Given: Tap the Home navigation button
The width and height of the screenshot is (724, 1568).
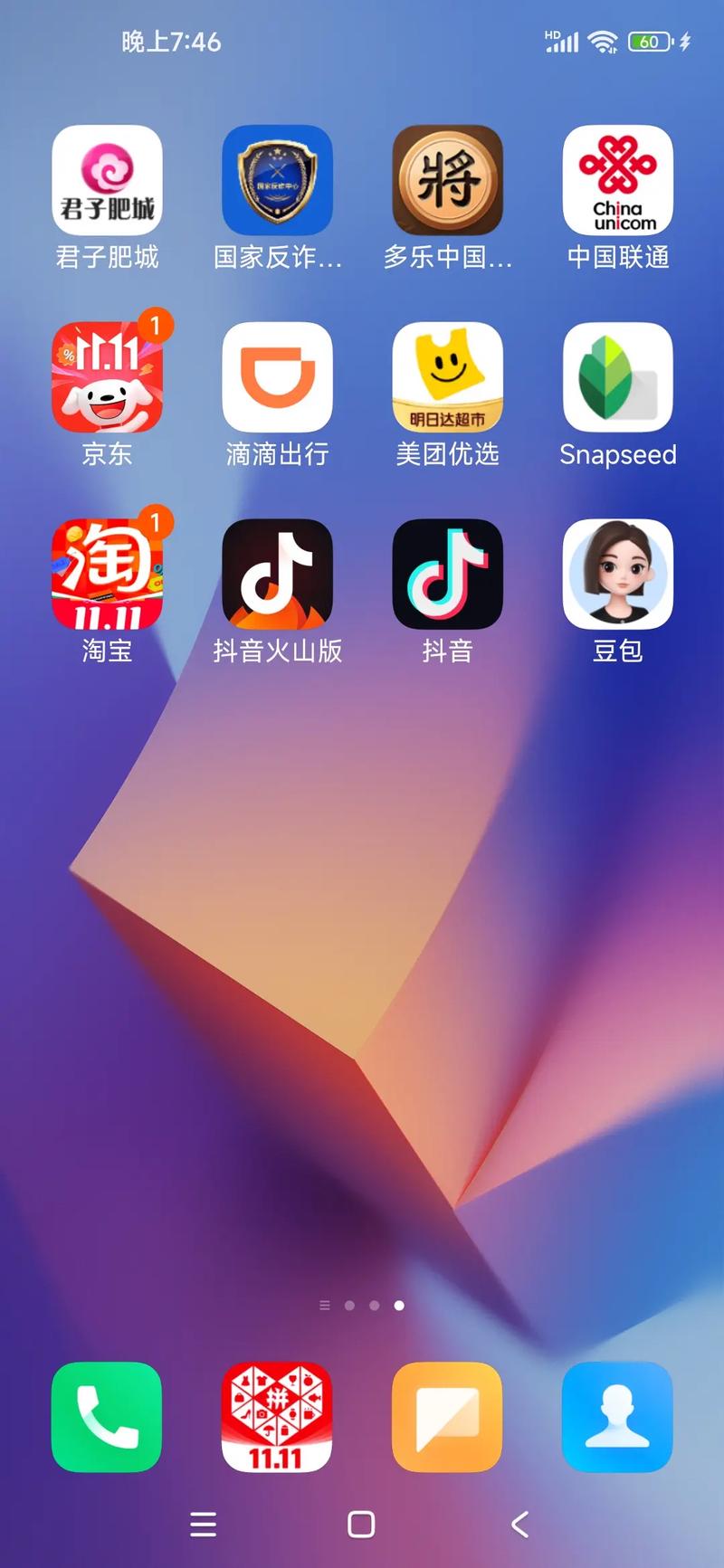Looking at the screenshot, I should pyautogui.click(x=361, y=1525).
